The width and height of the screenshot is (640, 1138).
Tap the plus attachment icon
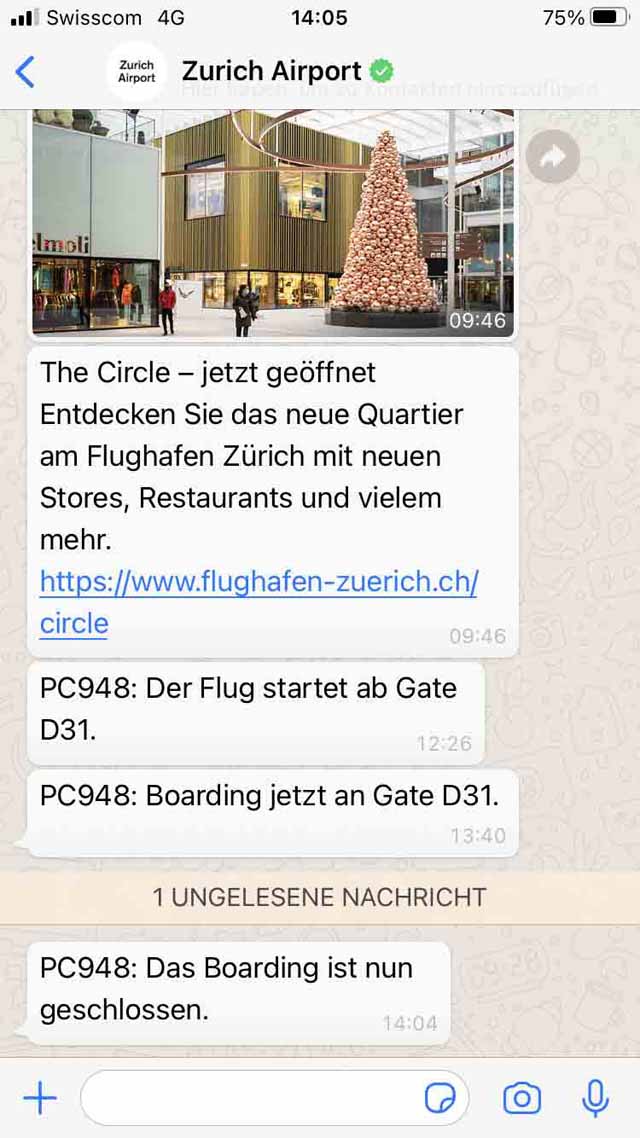coord(40,1099)
